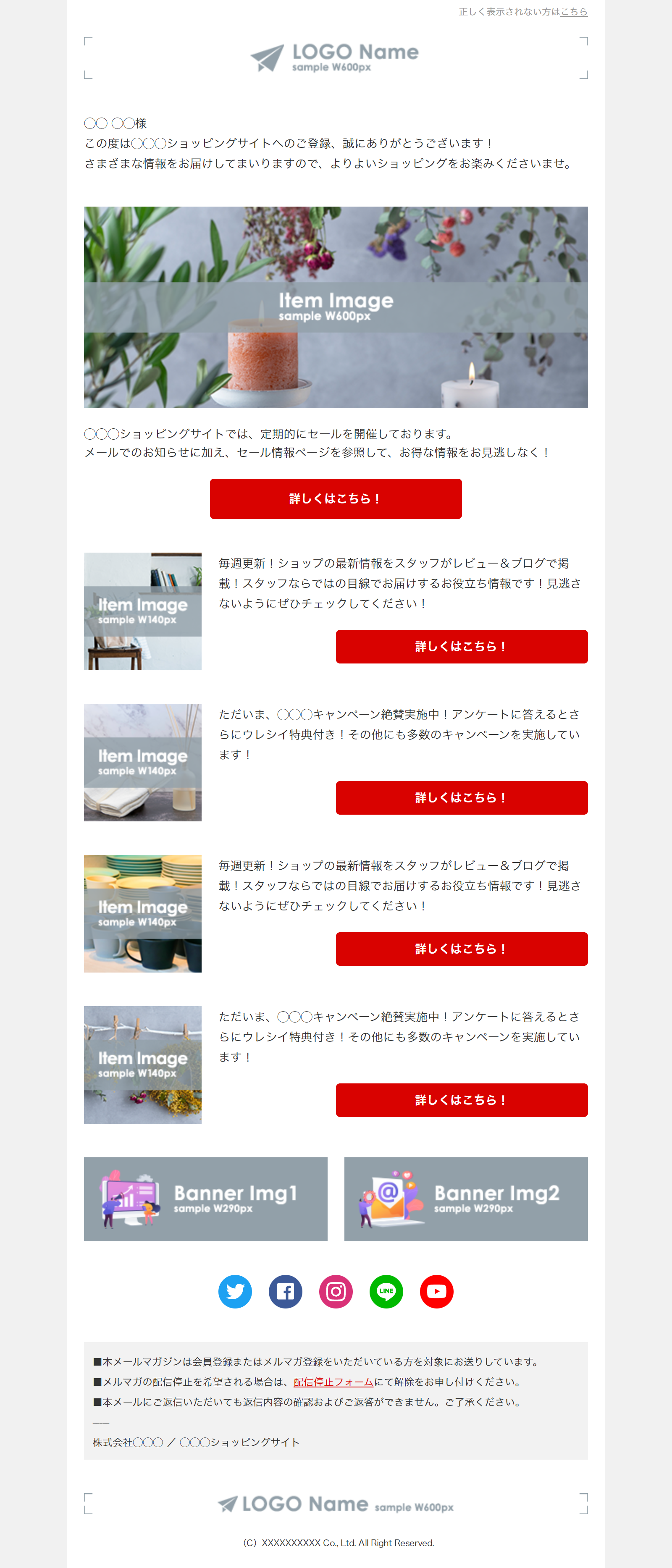The width and height of the screenshot is (672, 1568).
Task: Open the Banner Img2 banner
Action: point(466,1198)
